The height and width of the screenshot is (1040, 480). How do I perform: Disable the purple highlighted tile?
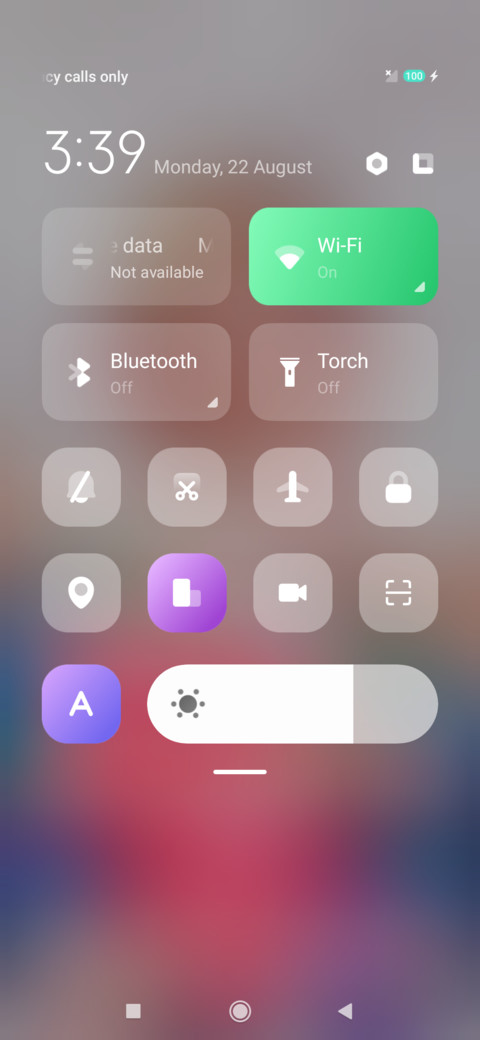[x=187, y=593]
